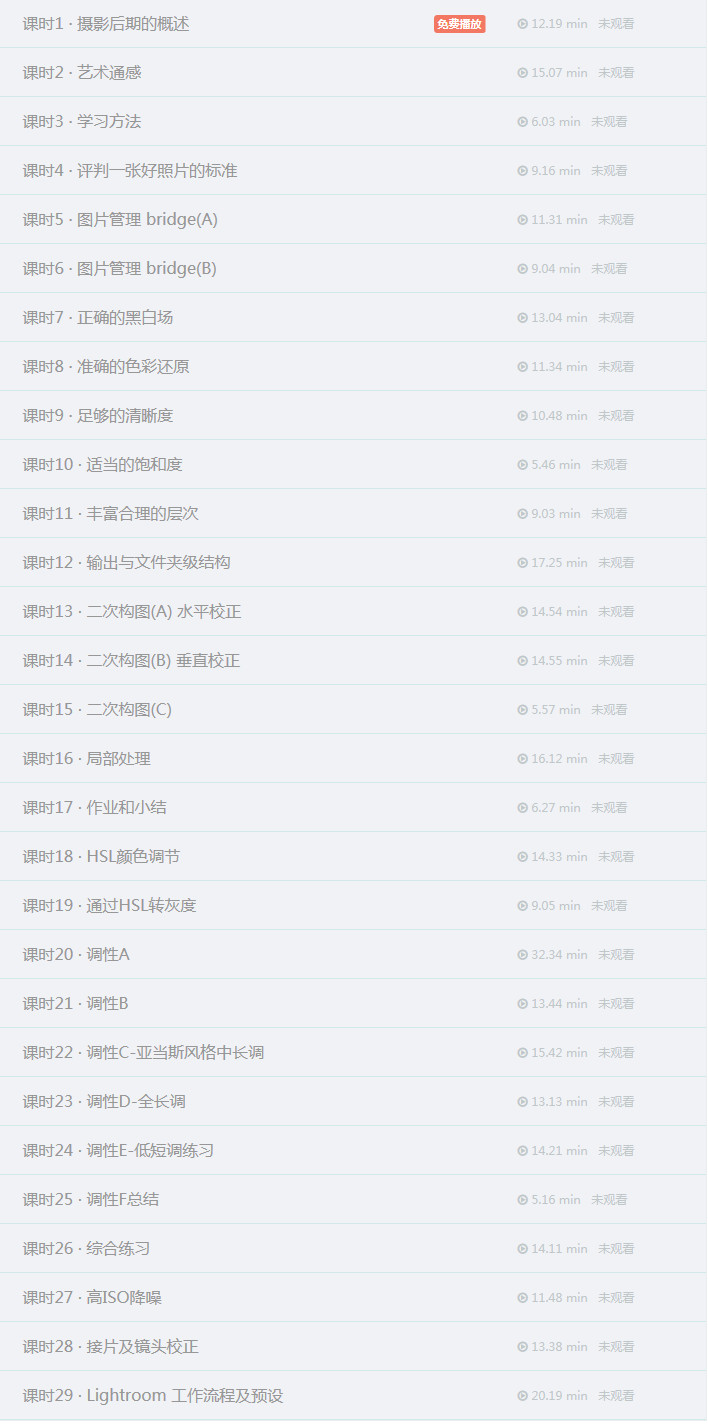Image resolution: width=708 pixels, height=1426 pixels.
Task: Open lesson 22 调性C-亚当斯风格中长调
Action: pyautogui.click(x=353, y=1053)
